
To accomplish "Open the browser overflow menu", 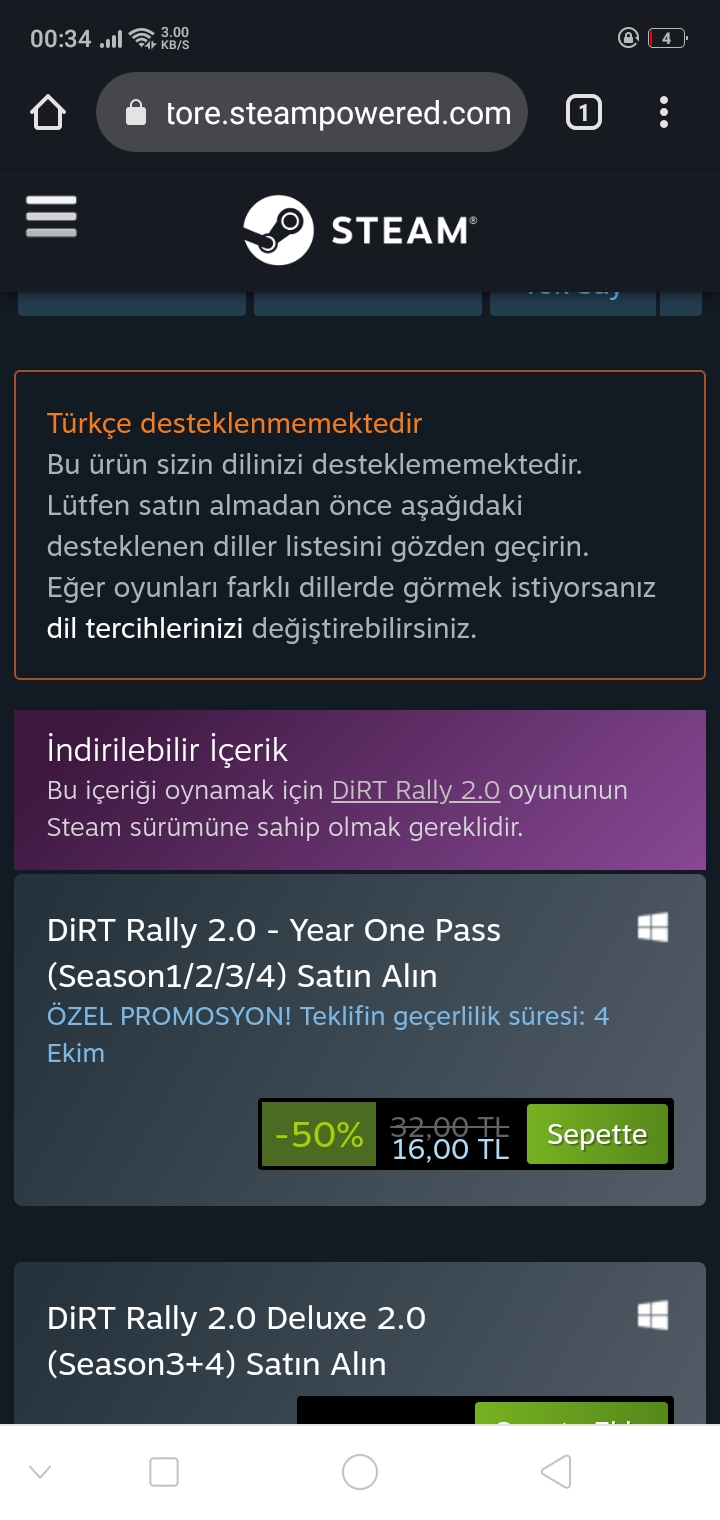I will 664,113.
